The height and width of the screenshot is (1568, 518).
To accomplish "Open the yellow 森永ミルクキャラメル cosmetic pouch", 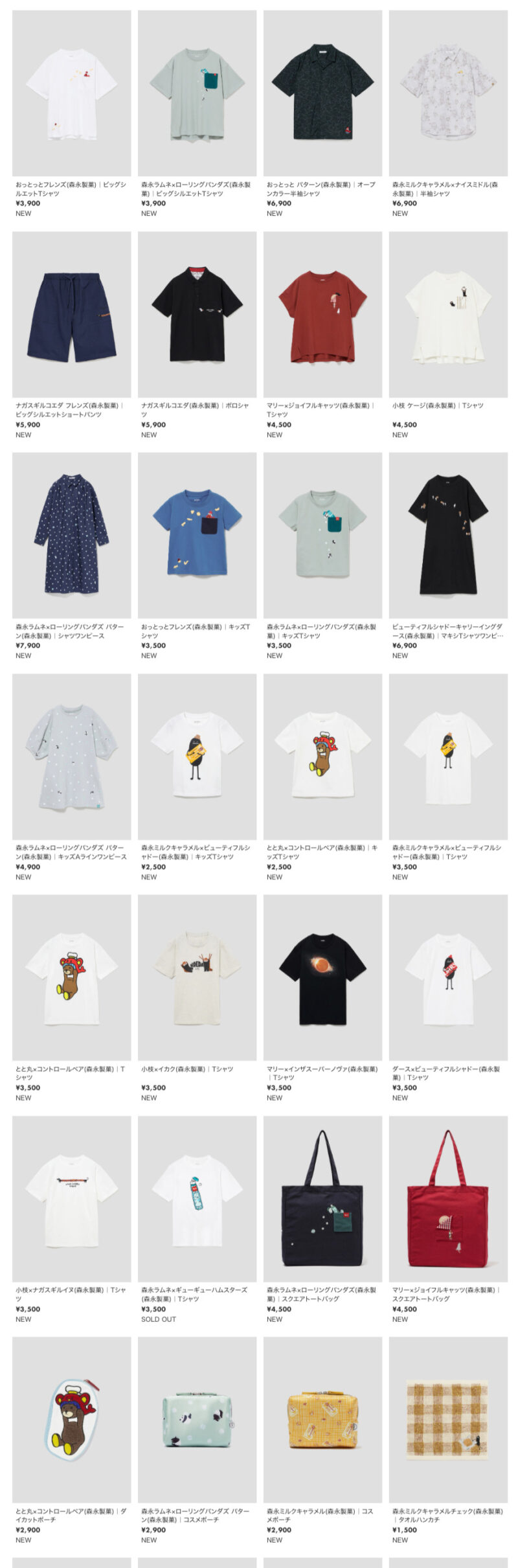I will (x=322, y=1420).
